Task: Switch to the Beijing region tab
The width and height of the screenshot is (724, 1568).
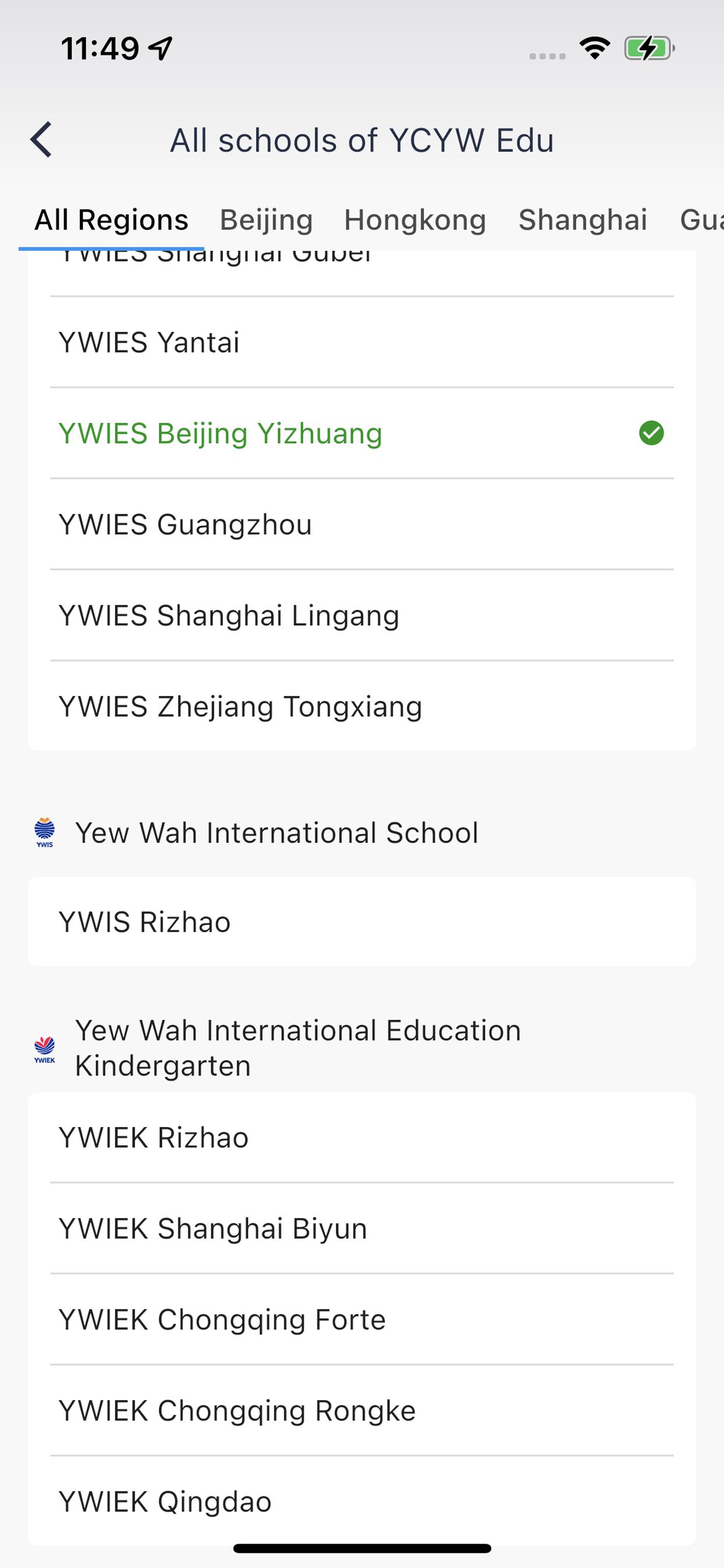Action: pyautogui.click(x=266, y=220)
